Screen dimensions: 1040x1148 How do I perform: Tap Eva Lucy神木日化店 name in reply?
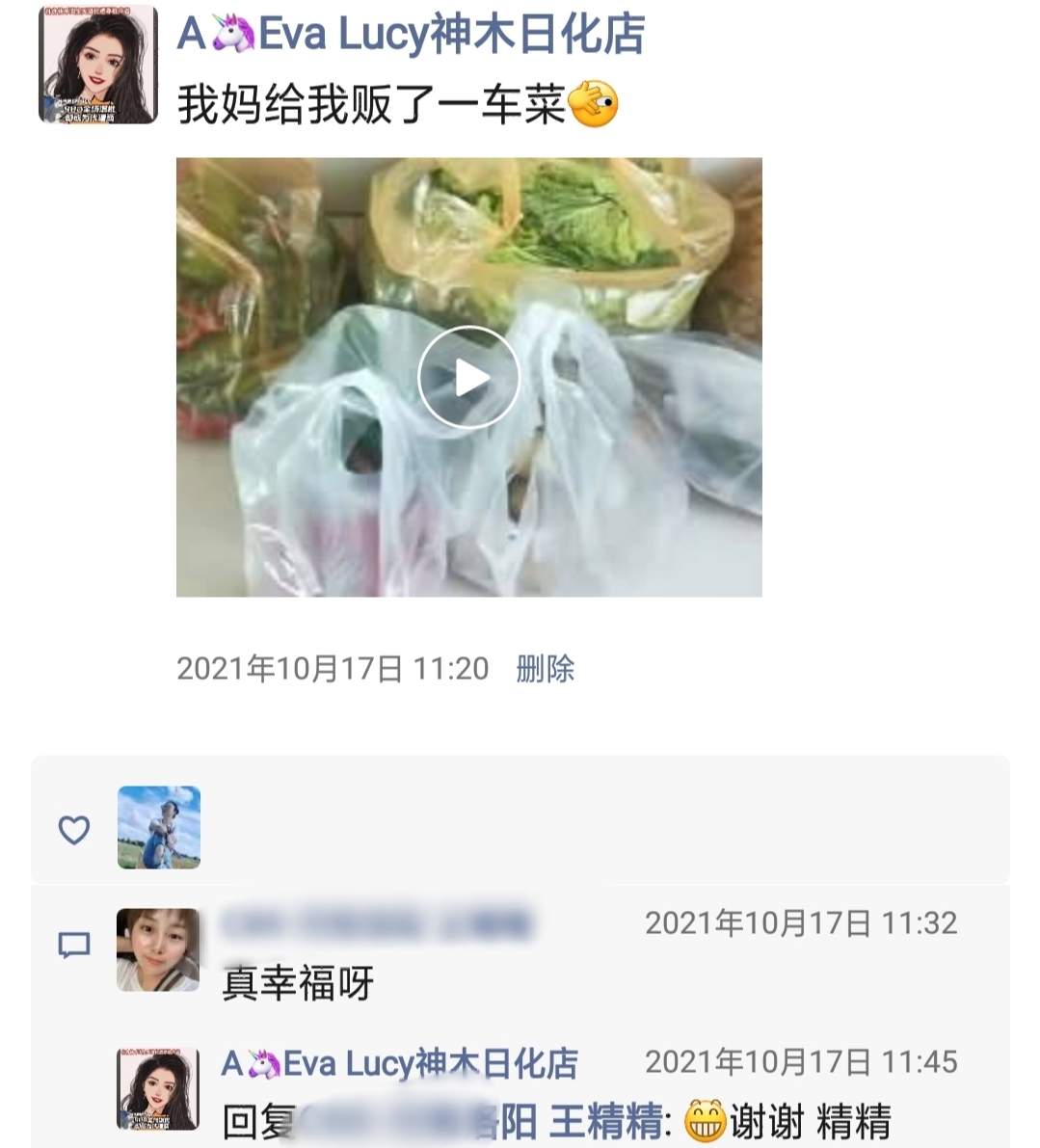[x=399, y=1063]
